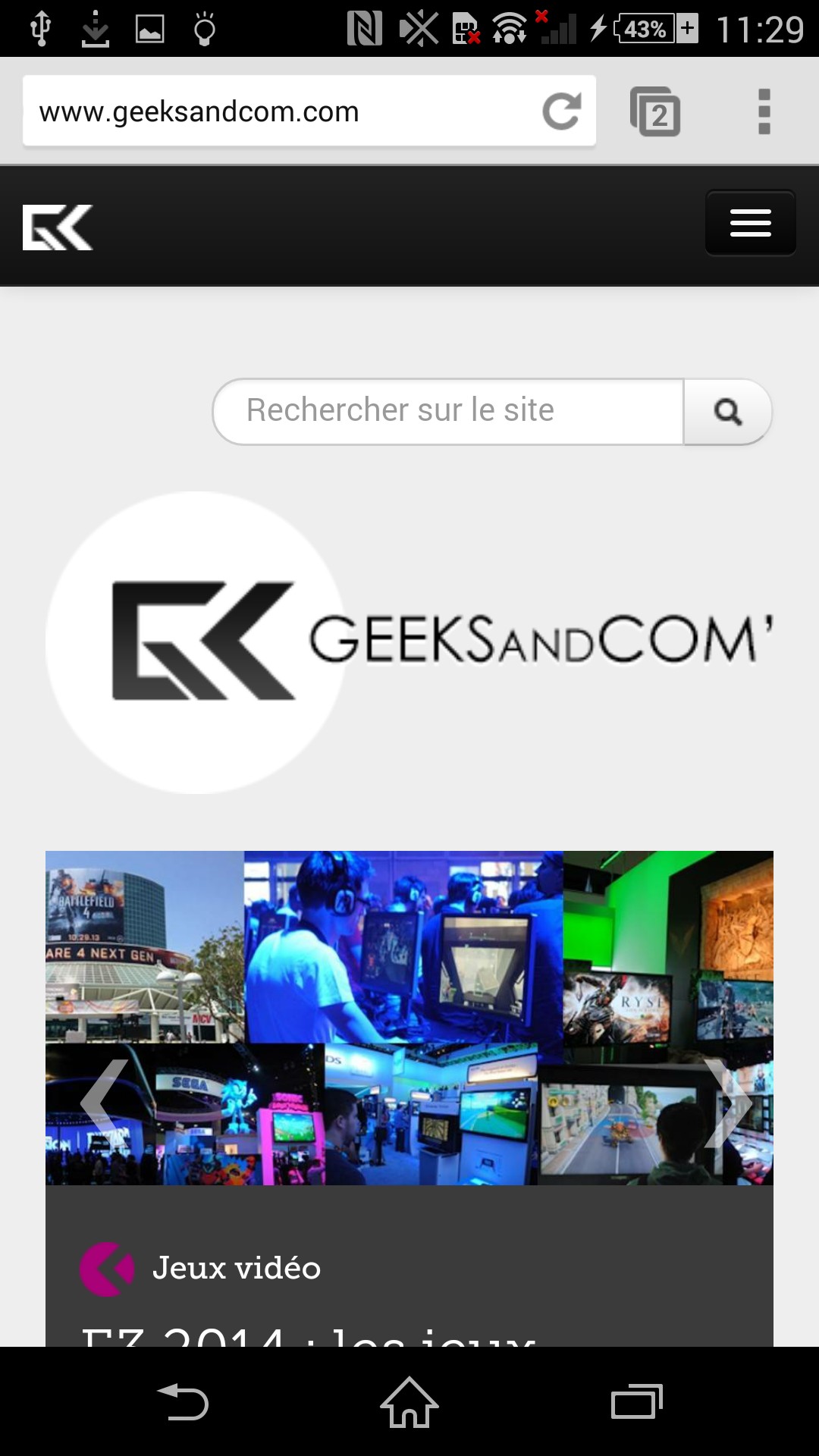
Task: Reload the current page
Action: tap(562, 111)
